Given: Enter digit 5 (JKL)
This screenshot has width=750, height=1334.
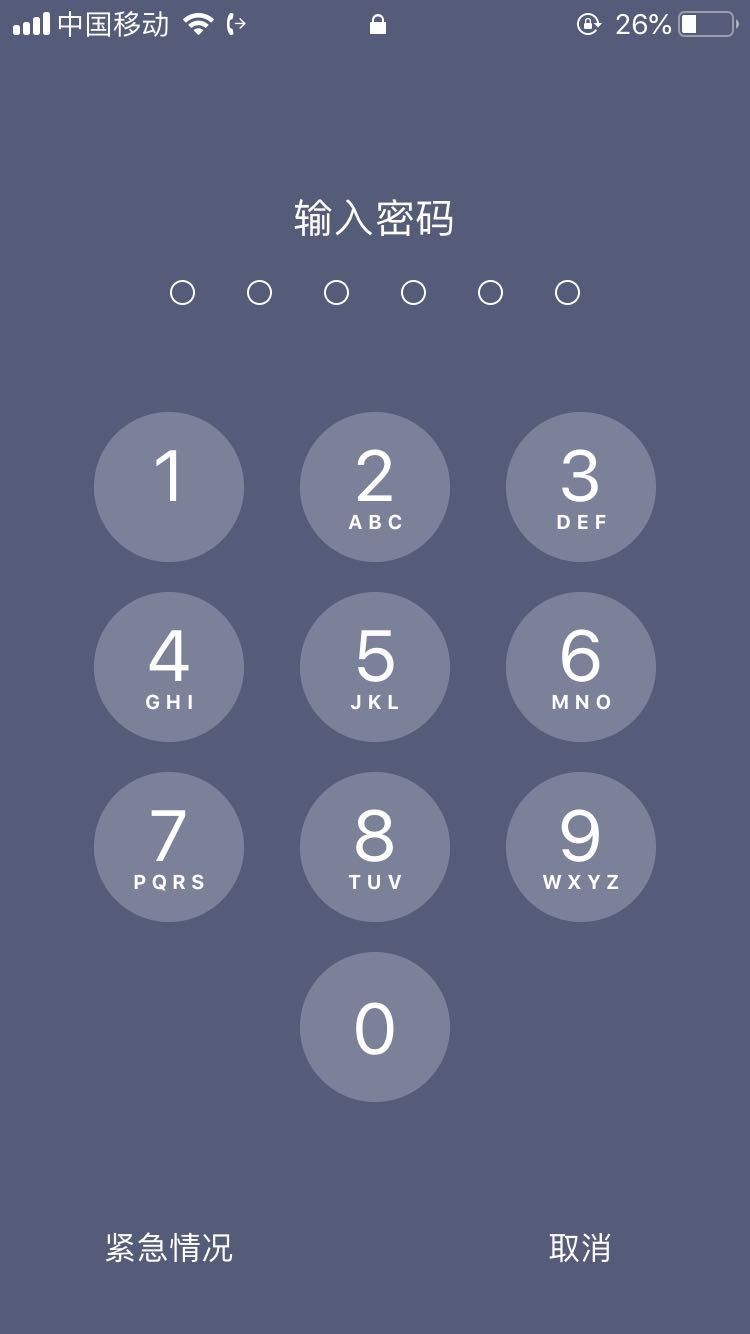Looking at the screenshot, I should (x=375, y=667).
